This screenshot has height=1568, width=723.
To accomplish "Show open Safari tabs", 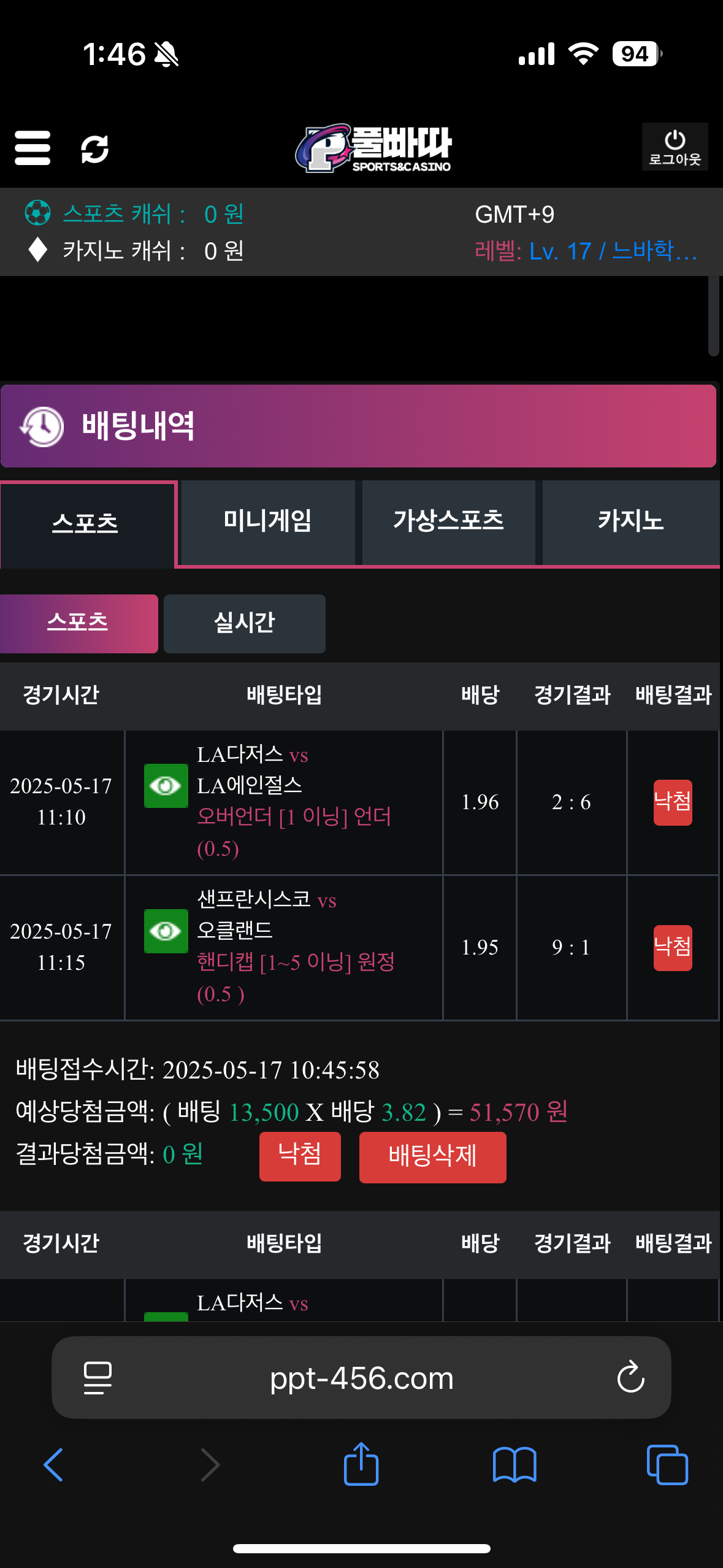I will (667, 1465).
